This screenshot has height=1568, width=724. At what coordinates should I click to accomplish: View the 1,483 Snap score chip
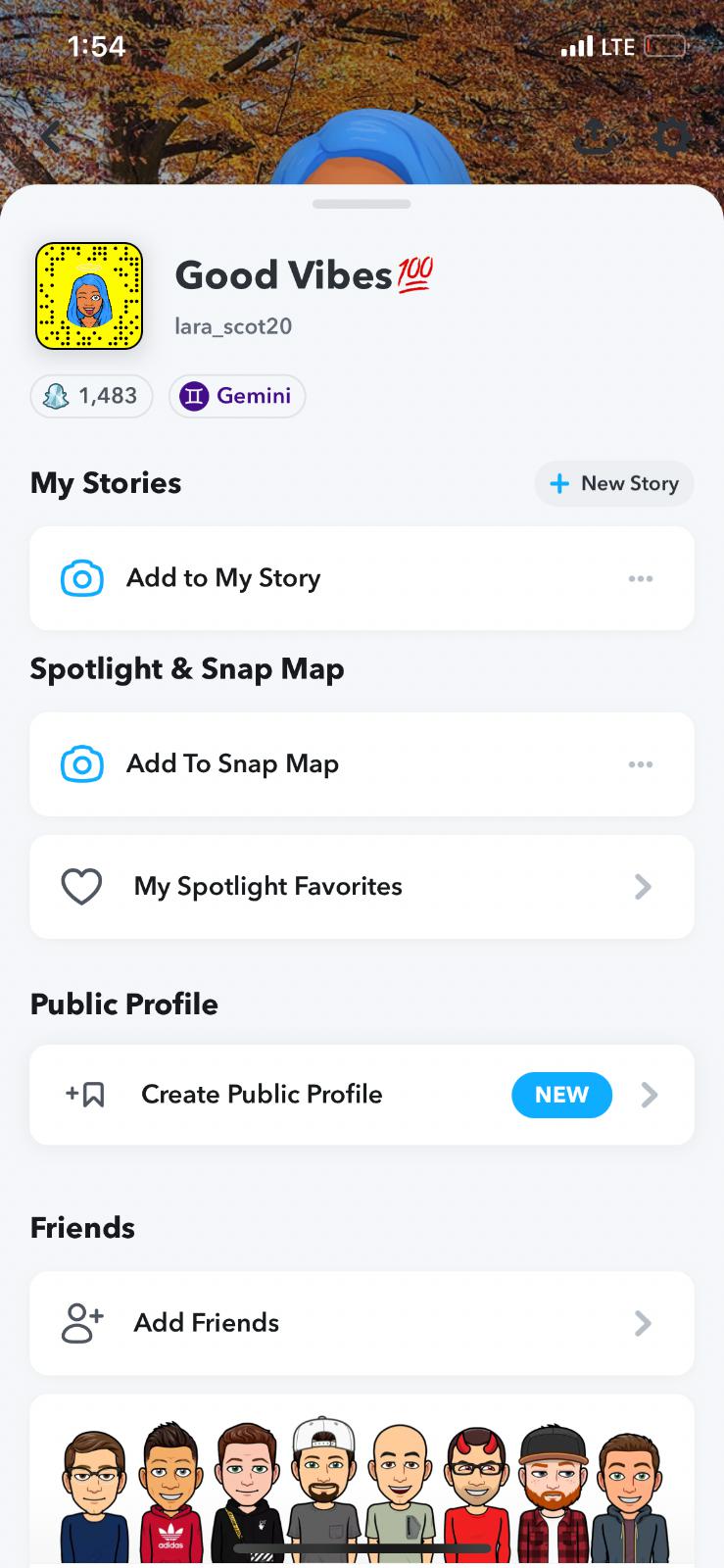tap(92, 396)
